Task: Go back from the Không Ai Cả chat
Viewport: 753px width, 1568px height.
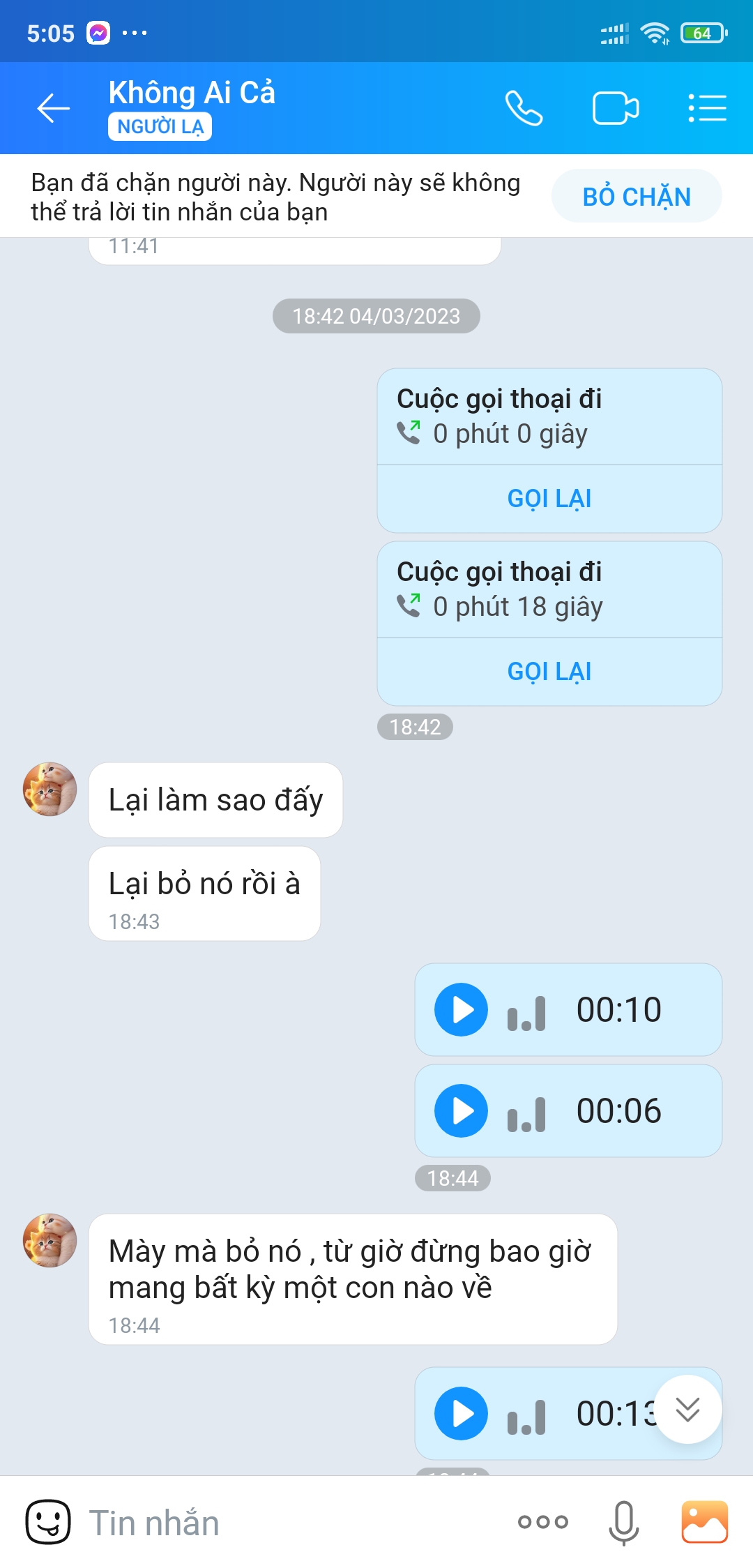Action: 53,108
